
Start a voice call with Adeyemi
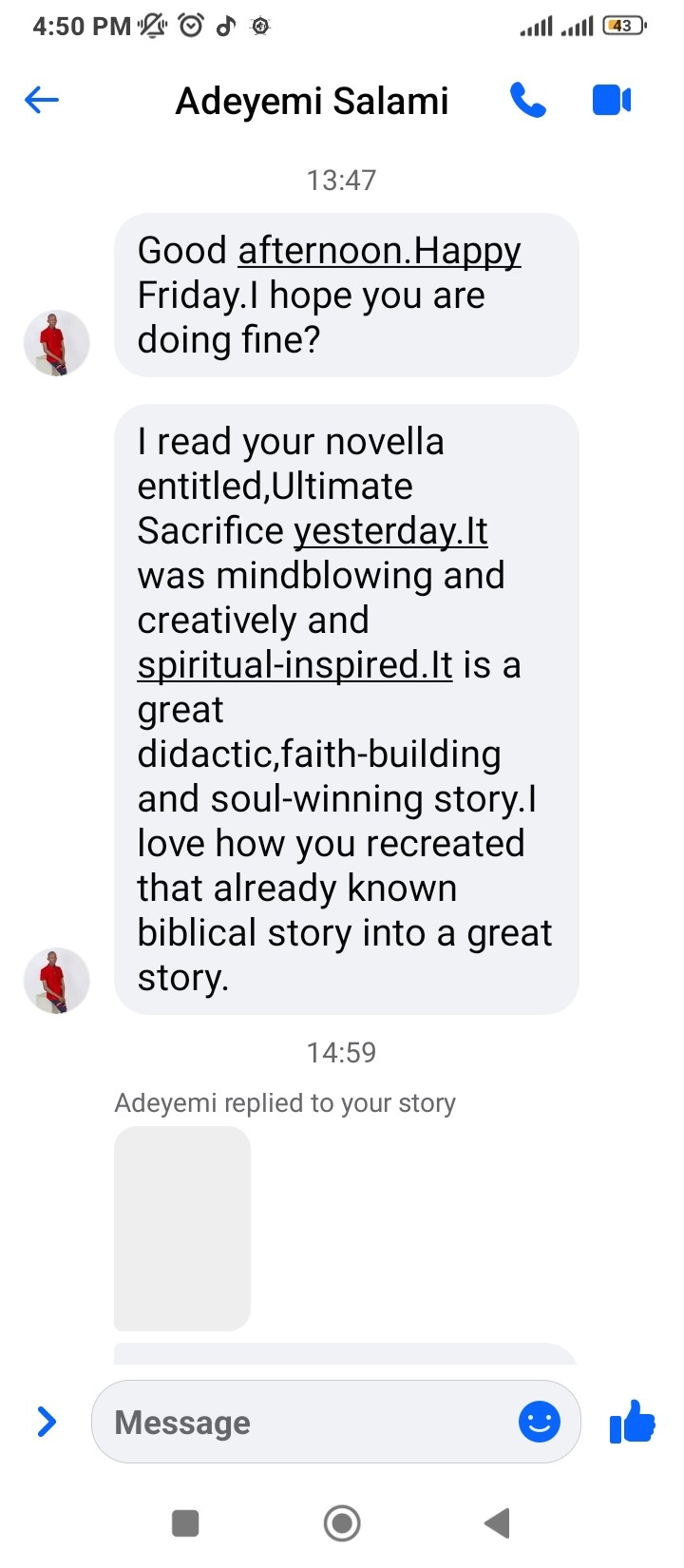(528, 100)
